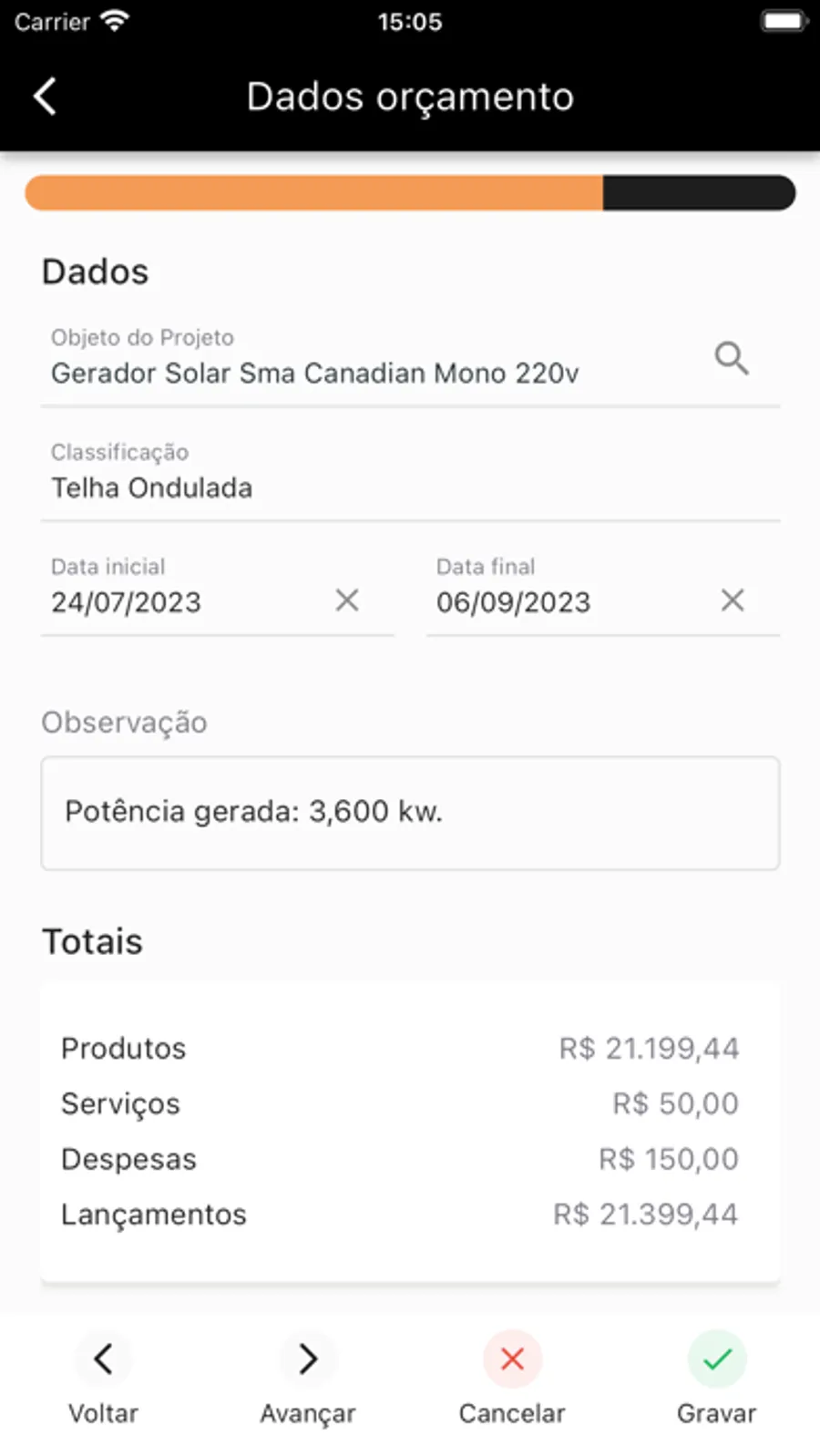Edit the Data final date
This screenshot has height=1456, width=820.
point(565,602)
